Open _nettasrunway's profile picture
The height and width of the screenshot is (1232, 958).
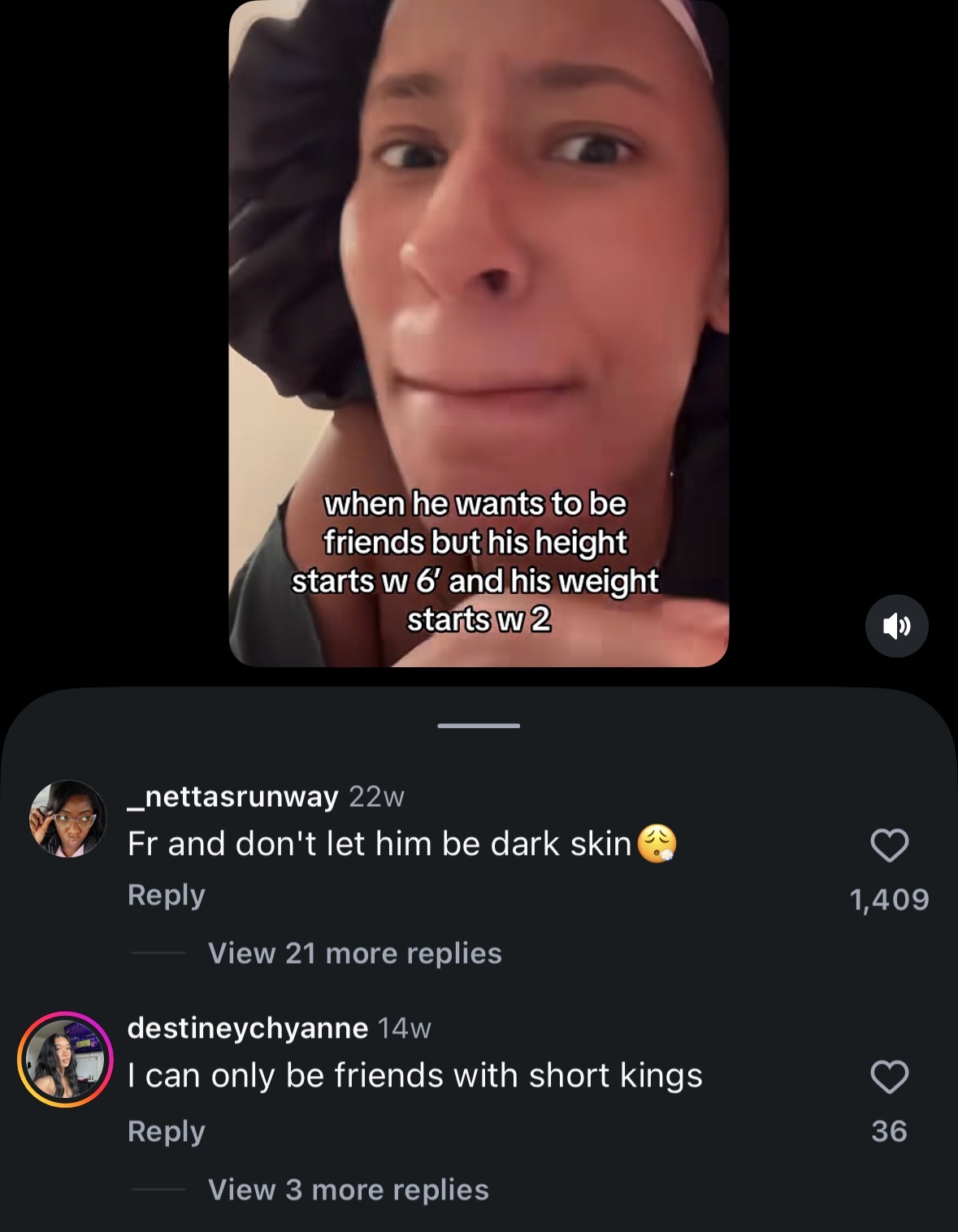[68, 819]
